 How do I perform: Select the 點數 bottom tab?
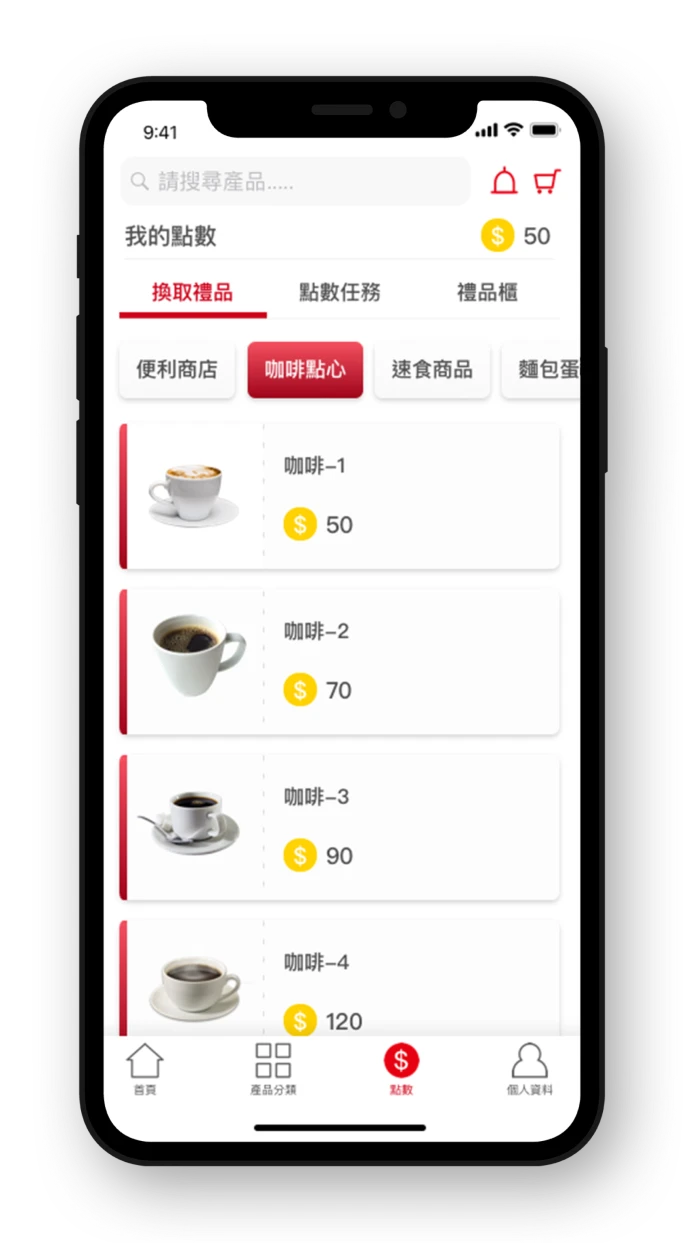pyautogui.click(x=401, y=1069)
